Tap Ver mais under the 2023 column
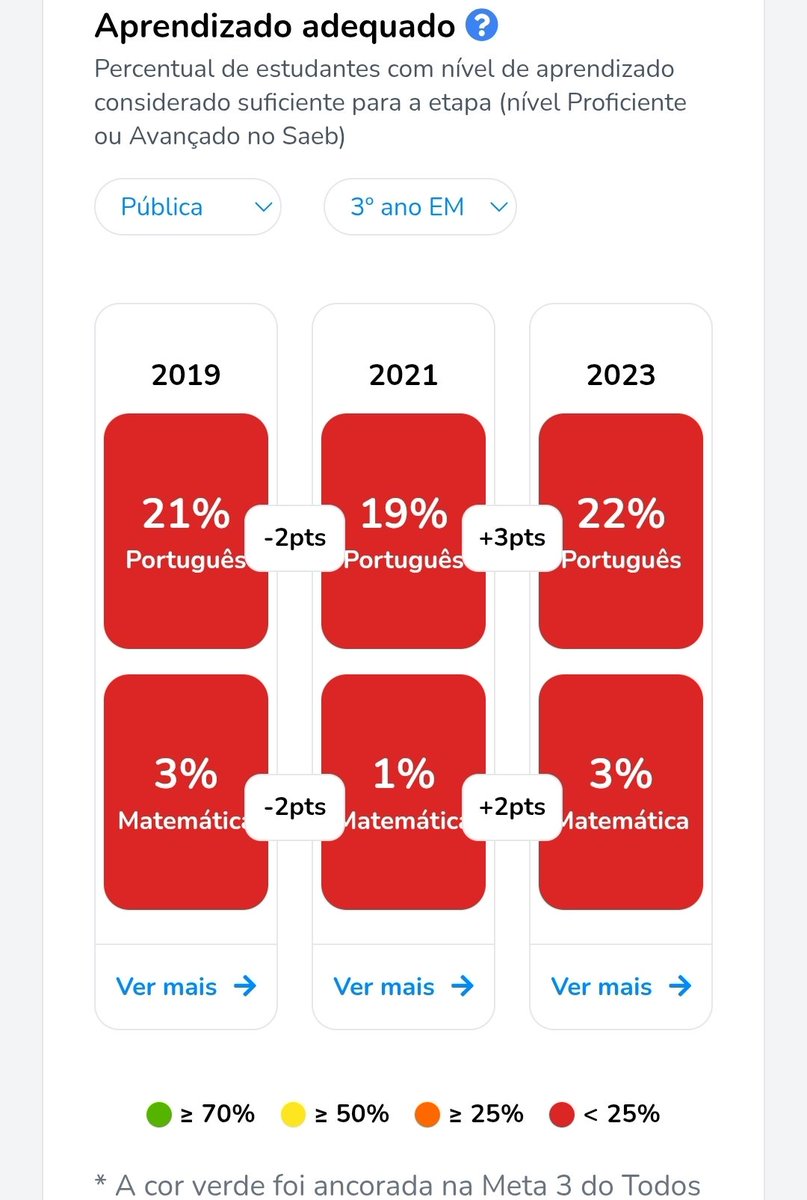Viewport: 807px width, 1200px height. pyautogui.click(x=621, y=986)
